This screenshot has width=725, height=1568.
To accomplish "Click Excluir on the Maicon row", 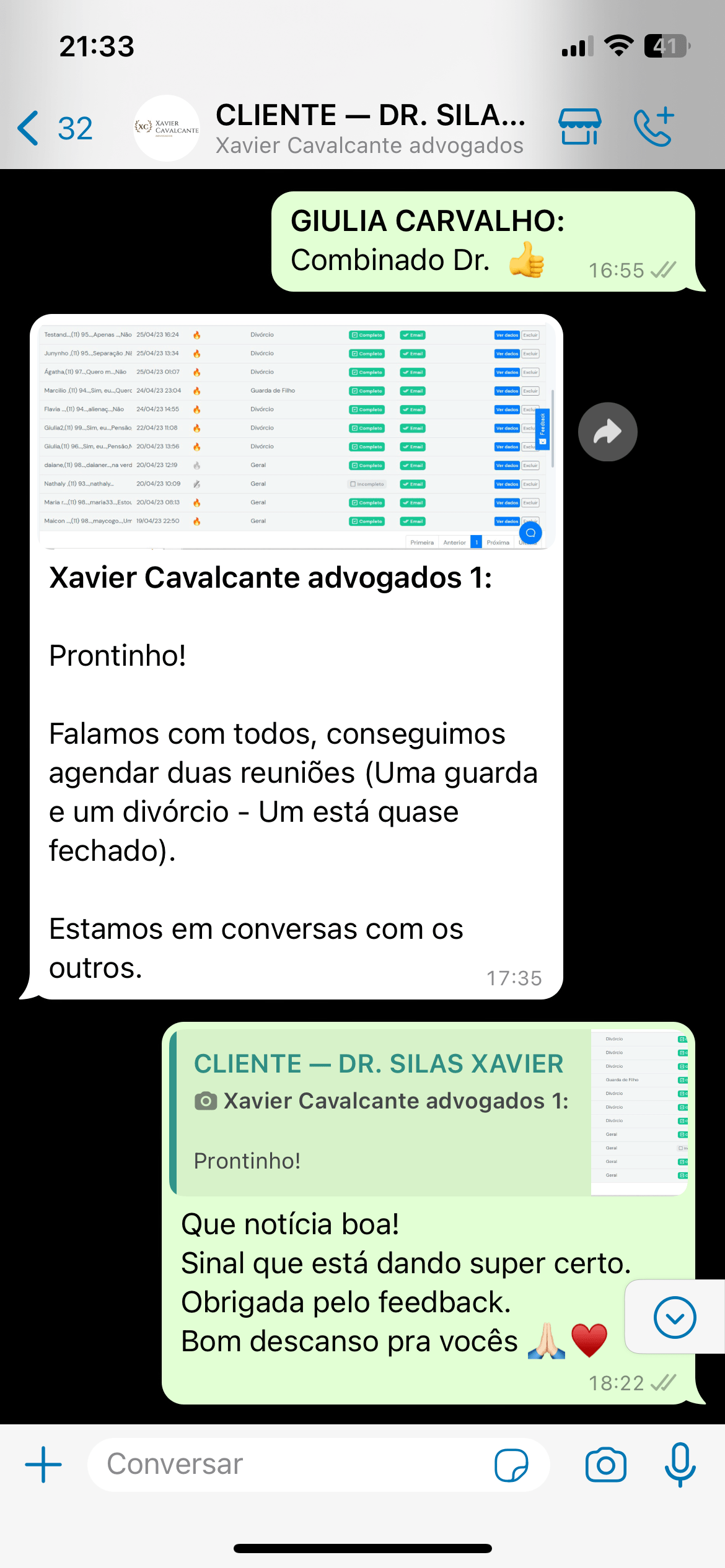I will pos(530,521).
